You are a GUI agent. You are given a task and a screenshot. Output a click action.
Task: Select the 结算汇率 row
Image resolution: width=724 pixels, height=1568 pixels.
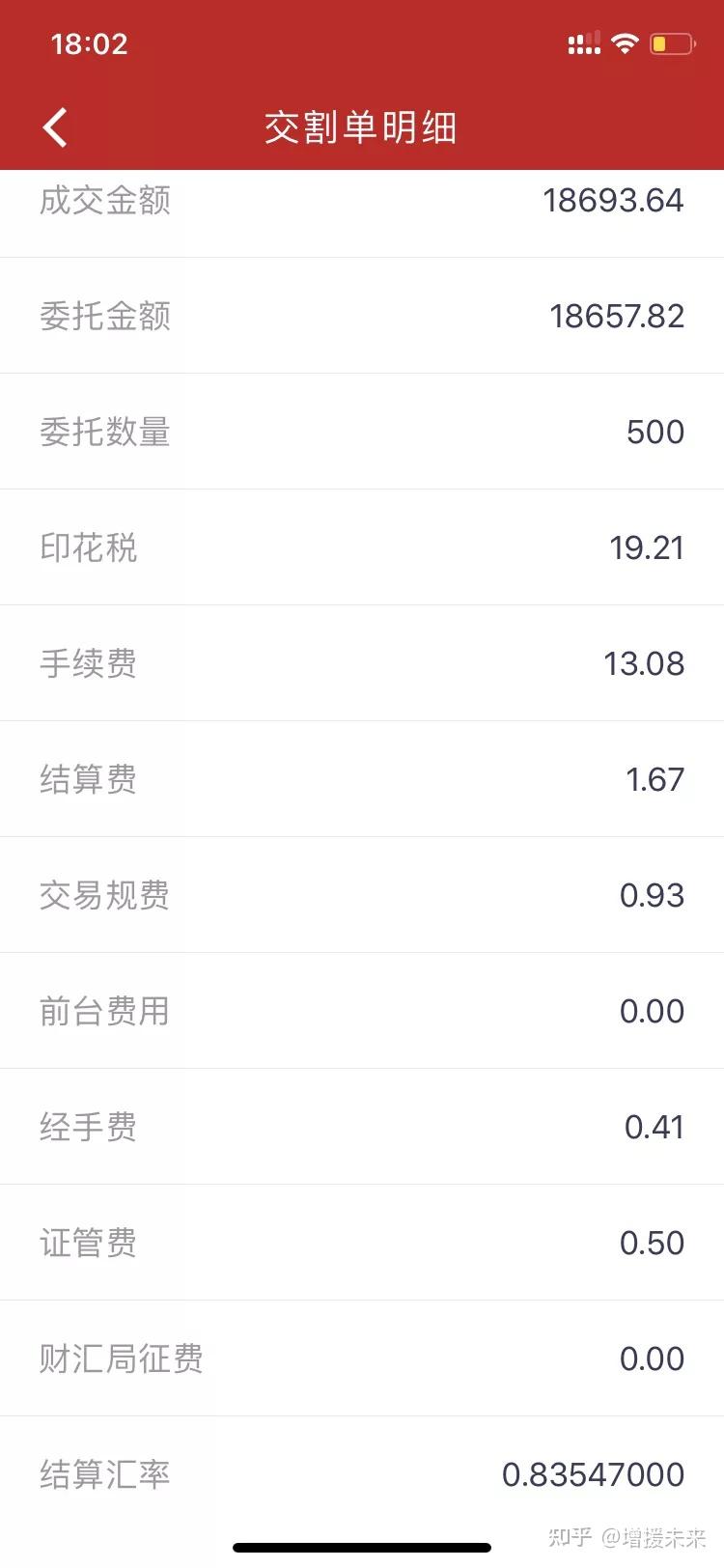(362, 1474)
